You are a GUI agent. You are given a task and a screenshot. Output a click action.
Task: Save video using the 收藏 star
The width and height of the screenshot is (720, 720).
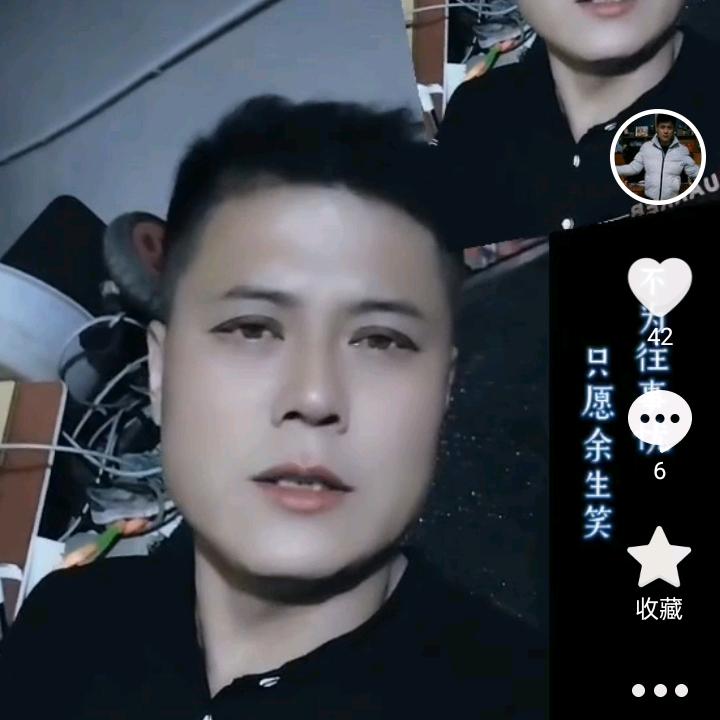[659, 560]
